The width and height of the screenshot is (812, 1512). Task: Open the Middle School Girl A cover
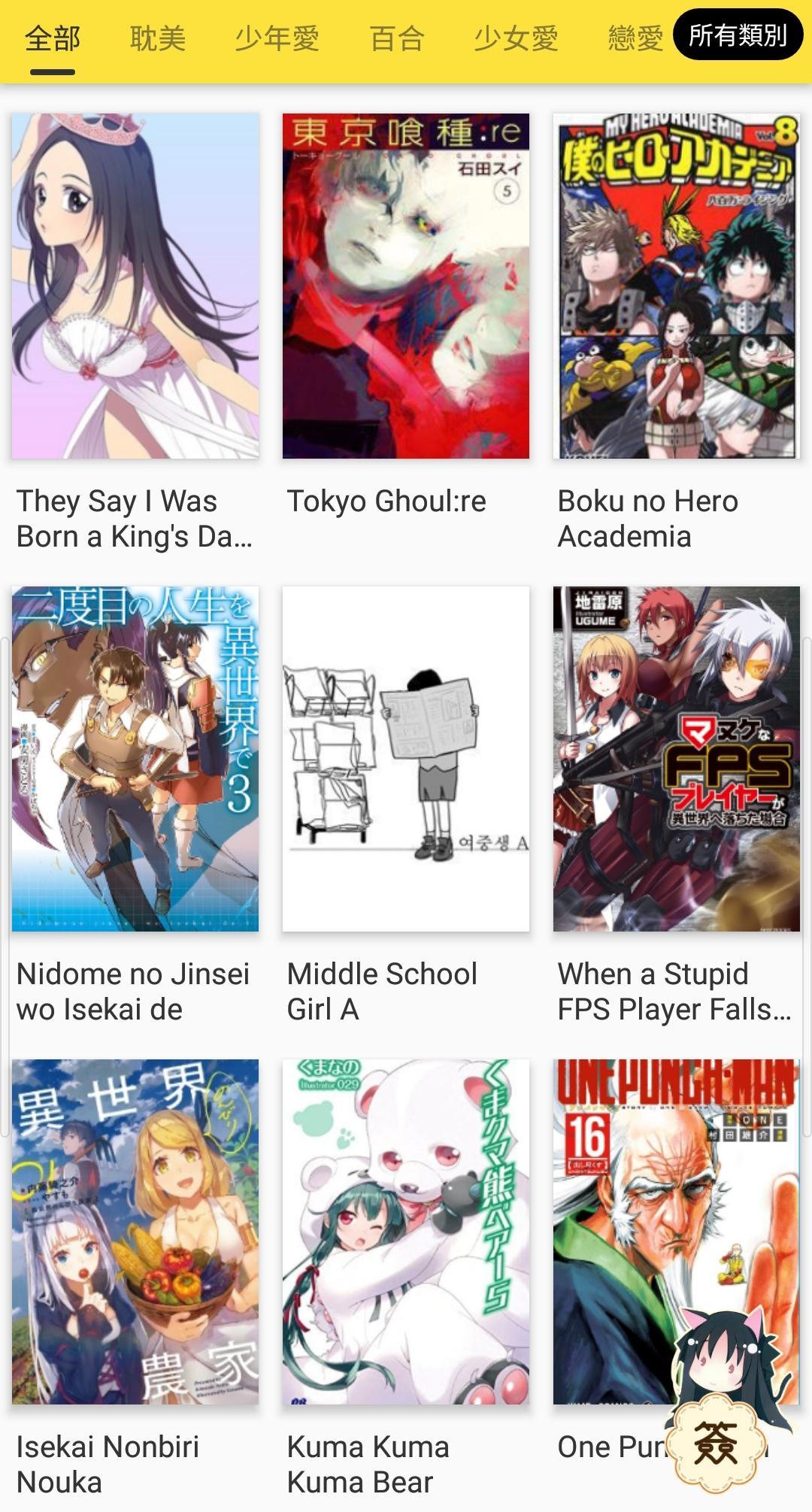coord(406,759)
